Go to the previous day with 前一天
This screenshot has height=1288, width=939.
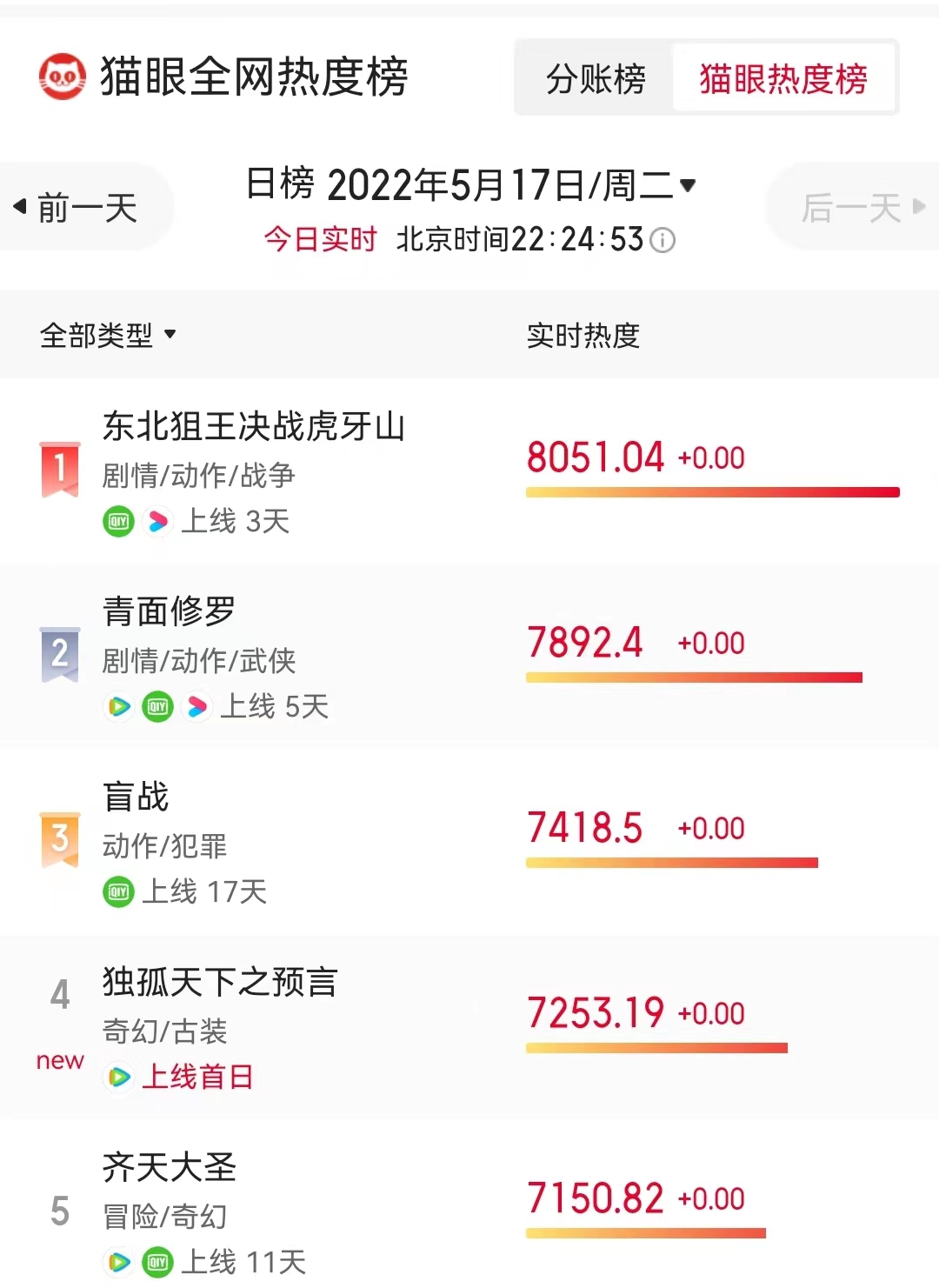tap(87, 204)
